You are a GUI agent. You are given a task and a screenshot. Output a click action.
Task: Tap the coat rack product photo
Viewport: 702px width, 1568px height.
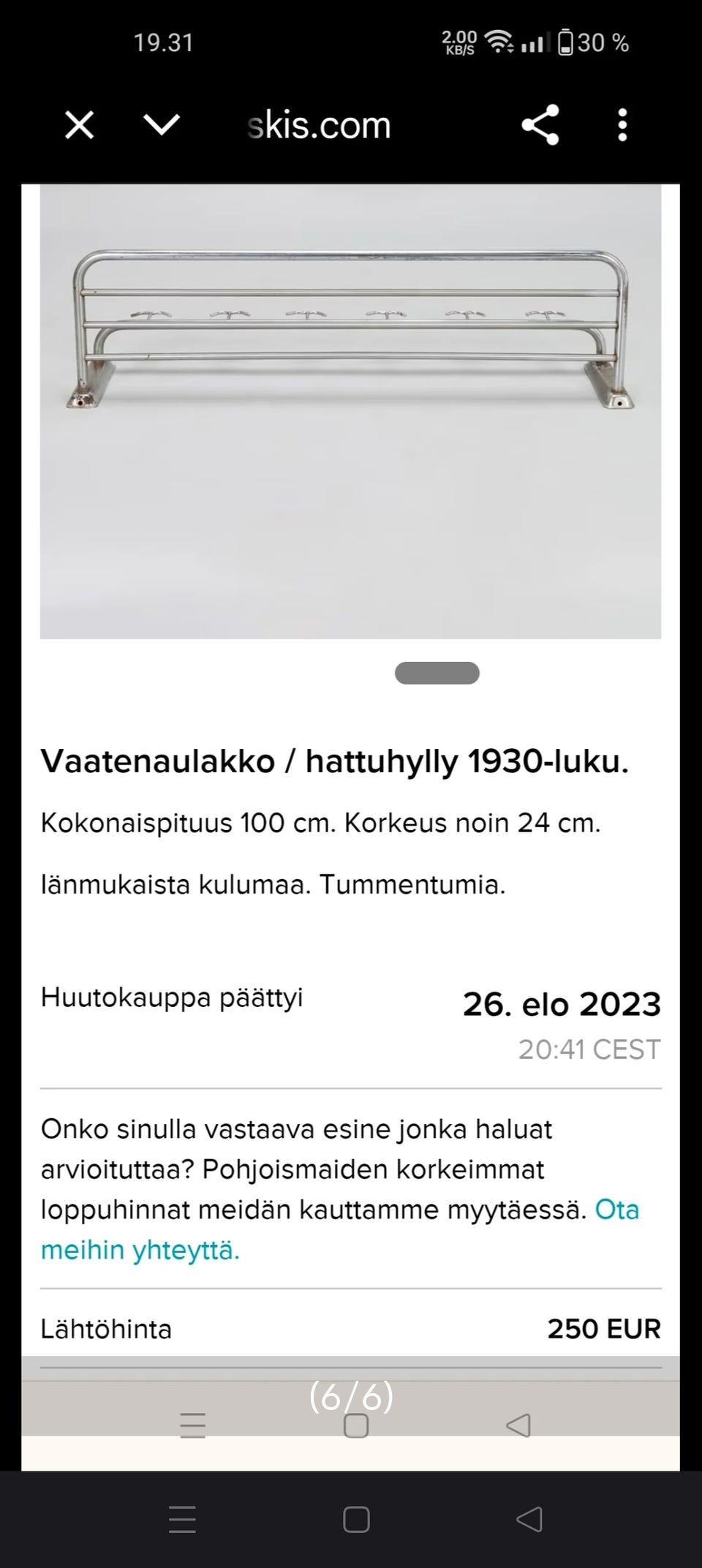coord(351,410)
